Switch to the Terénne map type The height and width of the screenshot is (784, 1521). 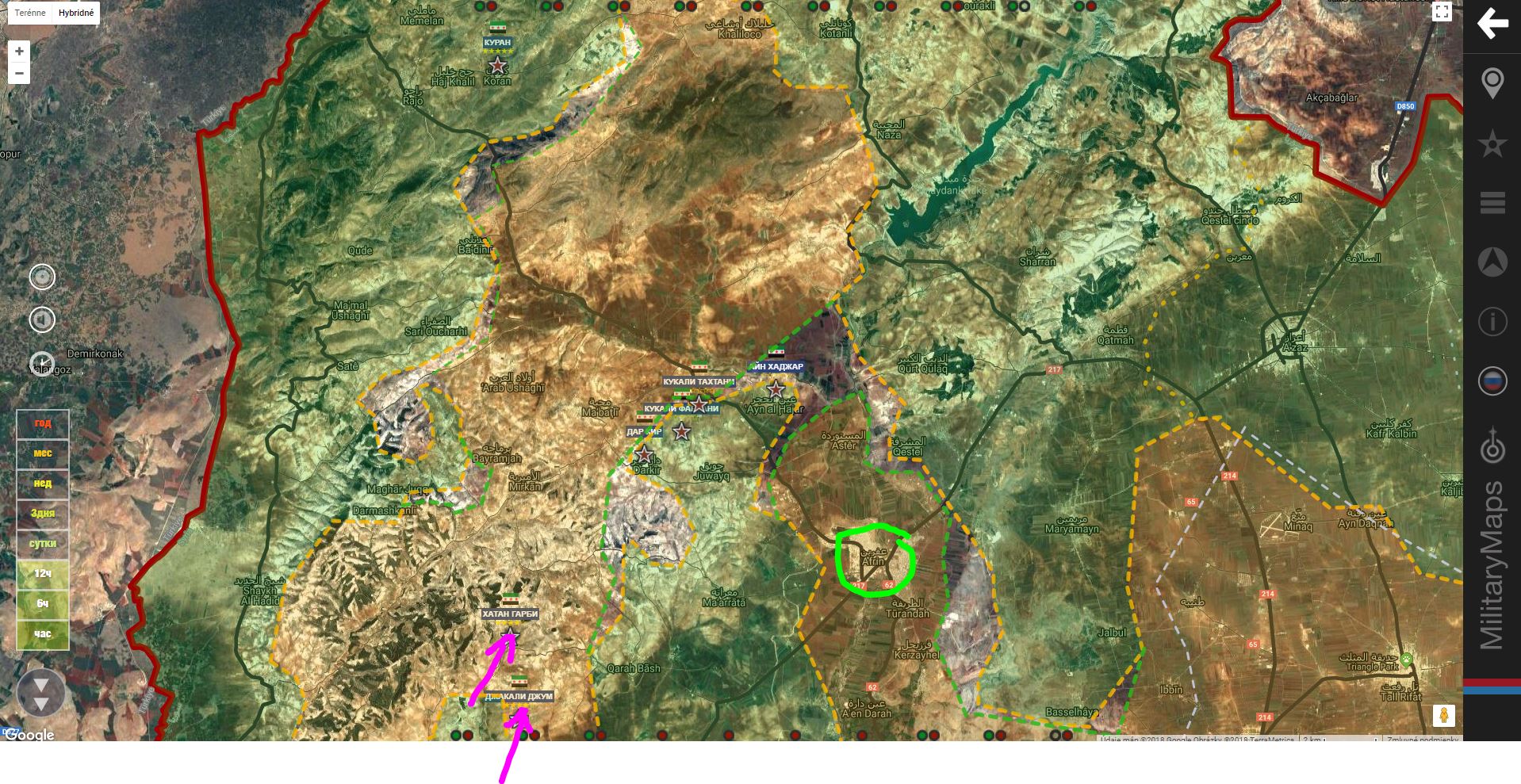(x=30, y=13)
